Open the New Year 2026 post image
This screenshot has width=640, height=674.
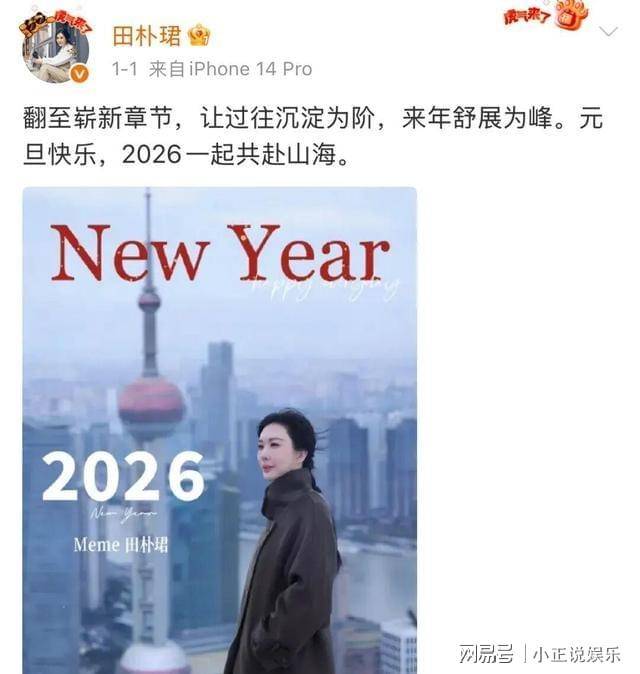coord(219,430)
